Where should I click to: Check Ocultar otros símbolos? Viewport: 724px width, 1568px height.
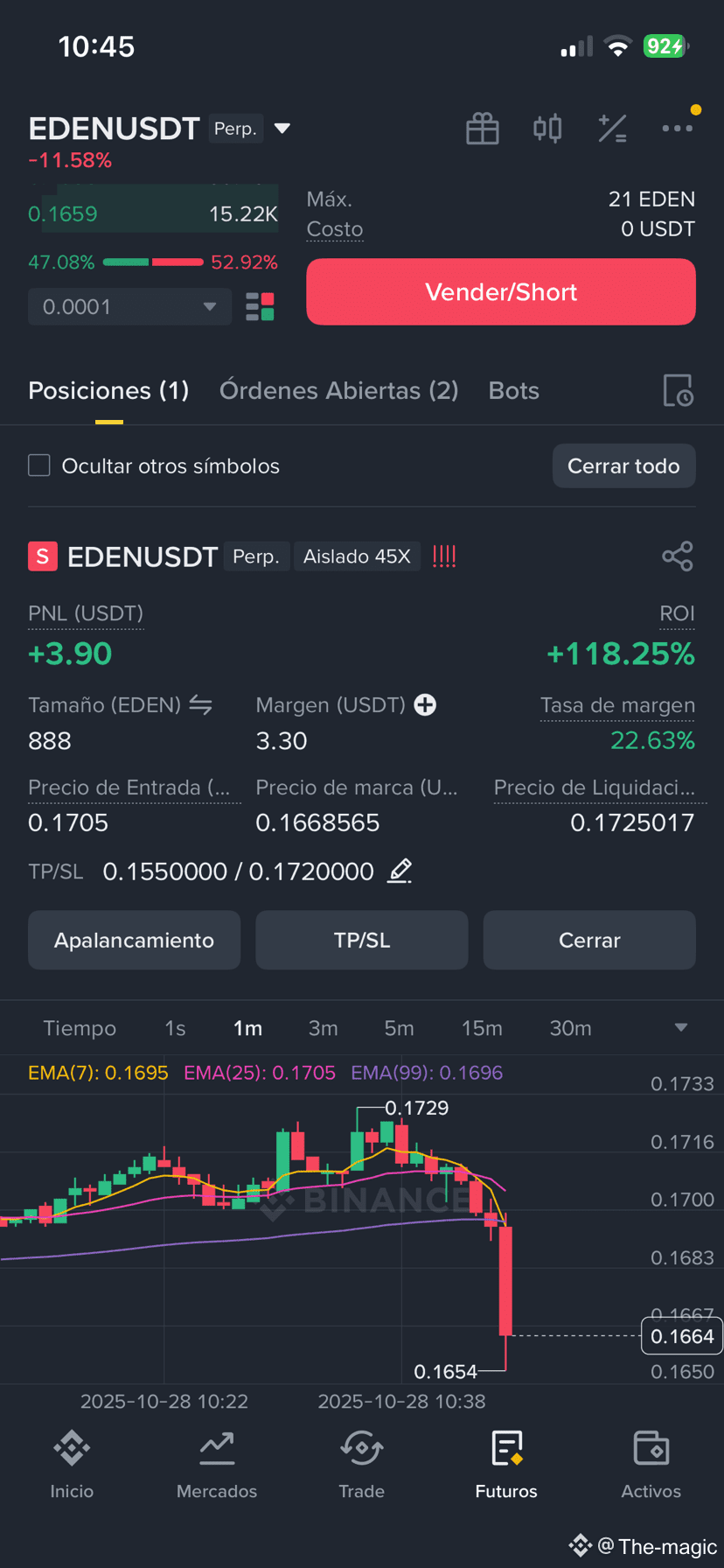[x=39, y=465]
